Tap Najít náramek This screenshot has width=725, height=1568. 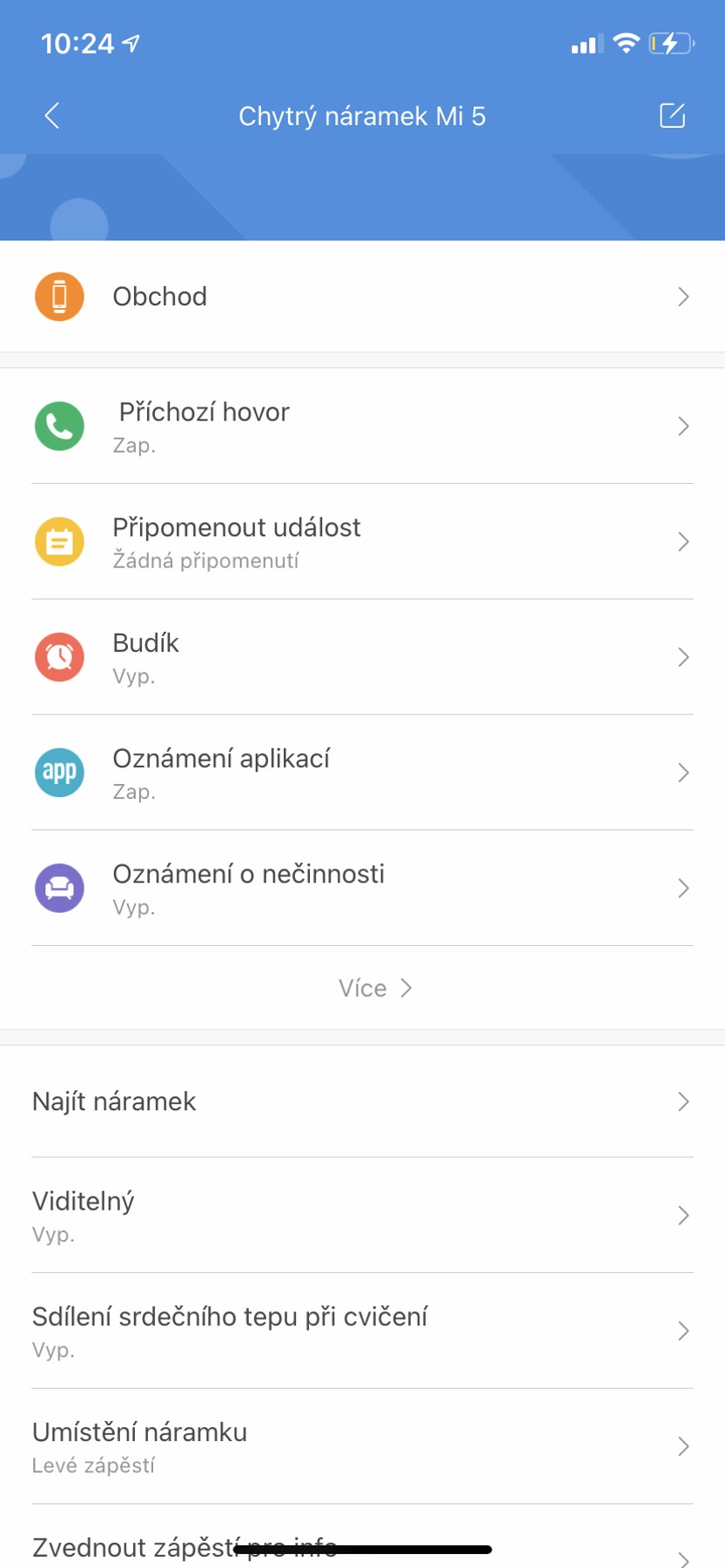(x=362, y=1102)
